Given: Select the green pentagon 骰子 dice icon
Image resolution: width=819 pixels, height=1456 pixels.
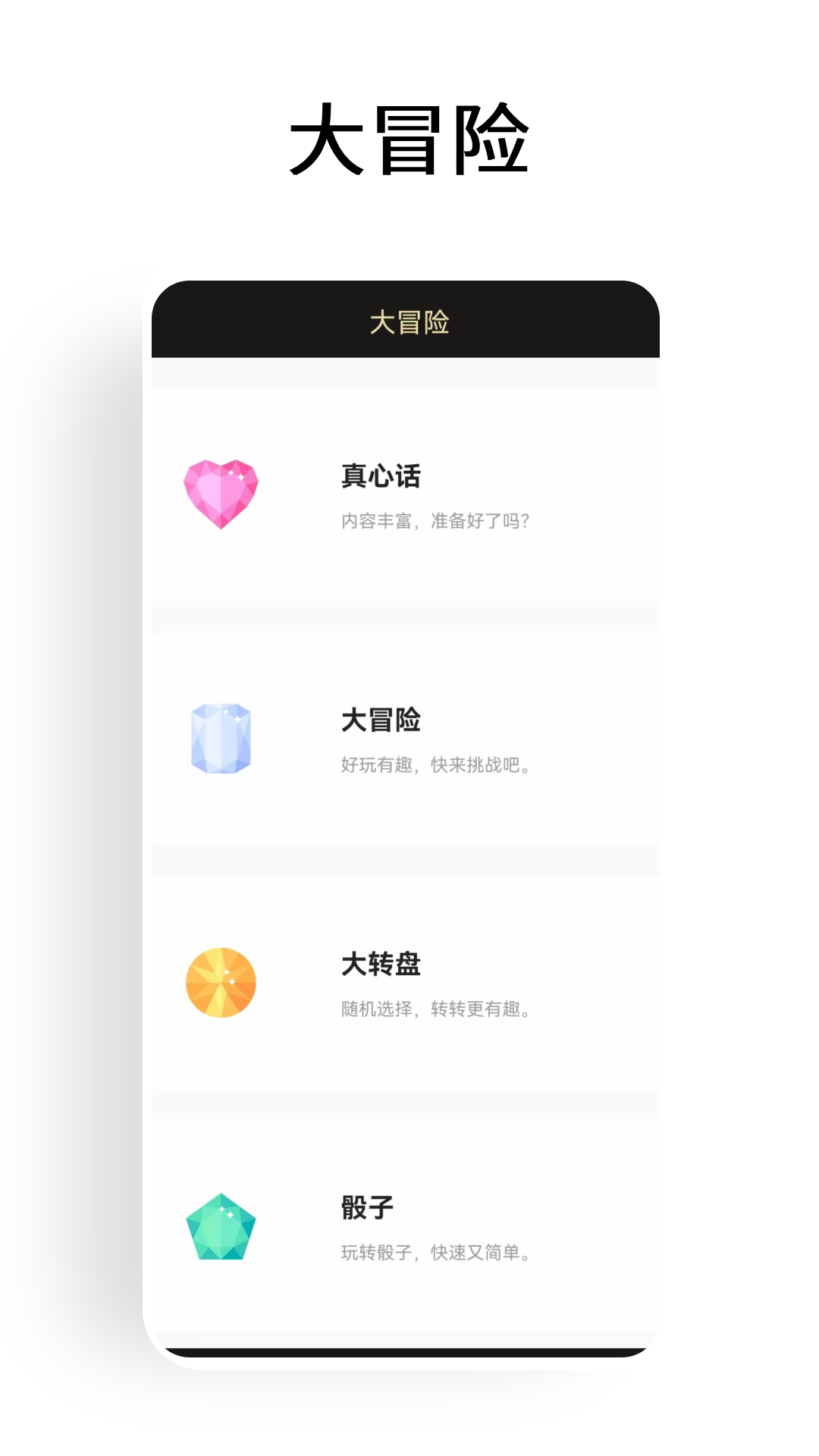Looking at the screenshot, I should point(221,1226).
